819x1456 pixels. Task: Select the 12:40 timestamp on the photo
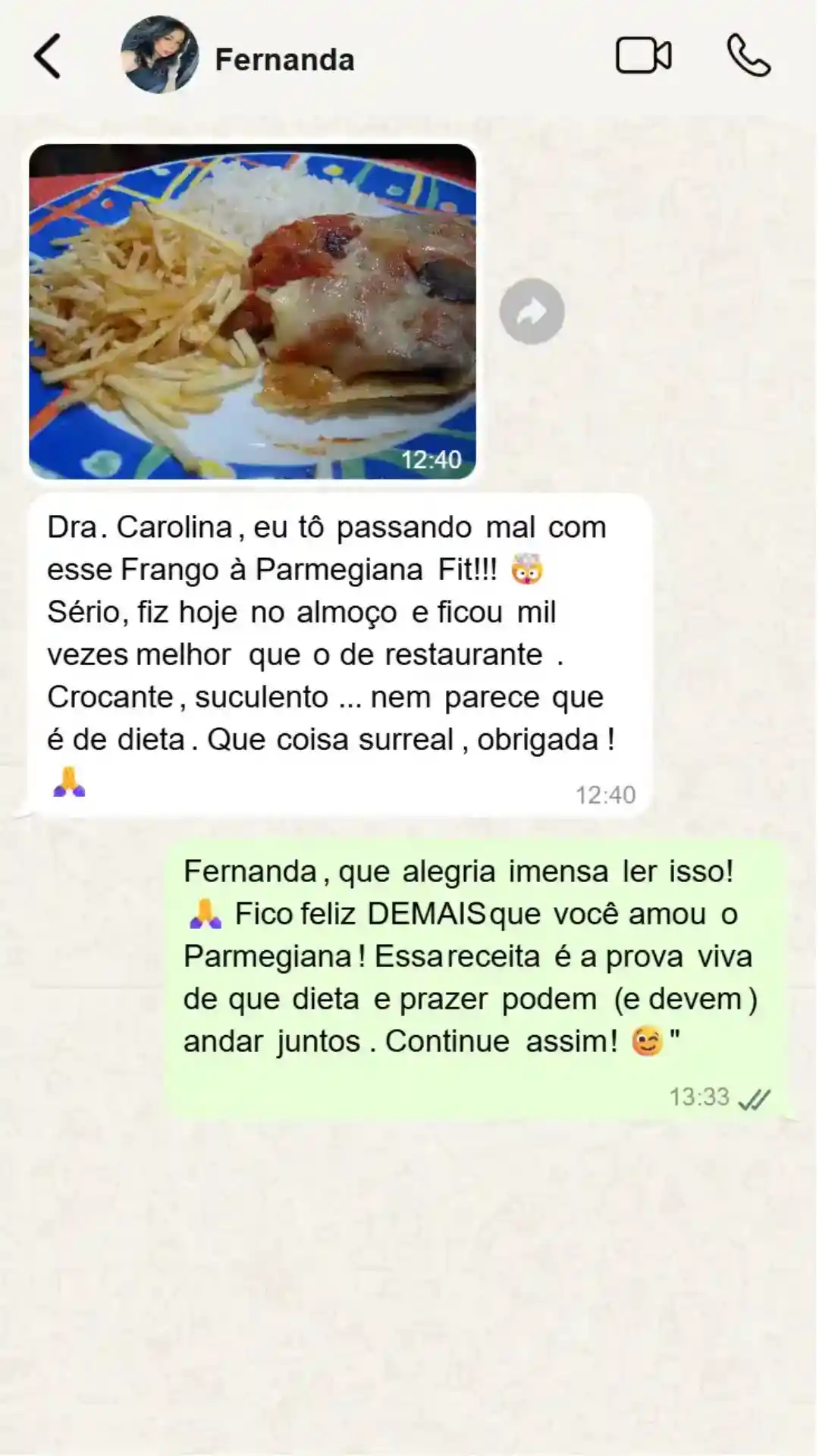432,458
